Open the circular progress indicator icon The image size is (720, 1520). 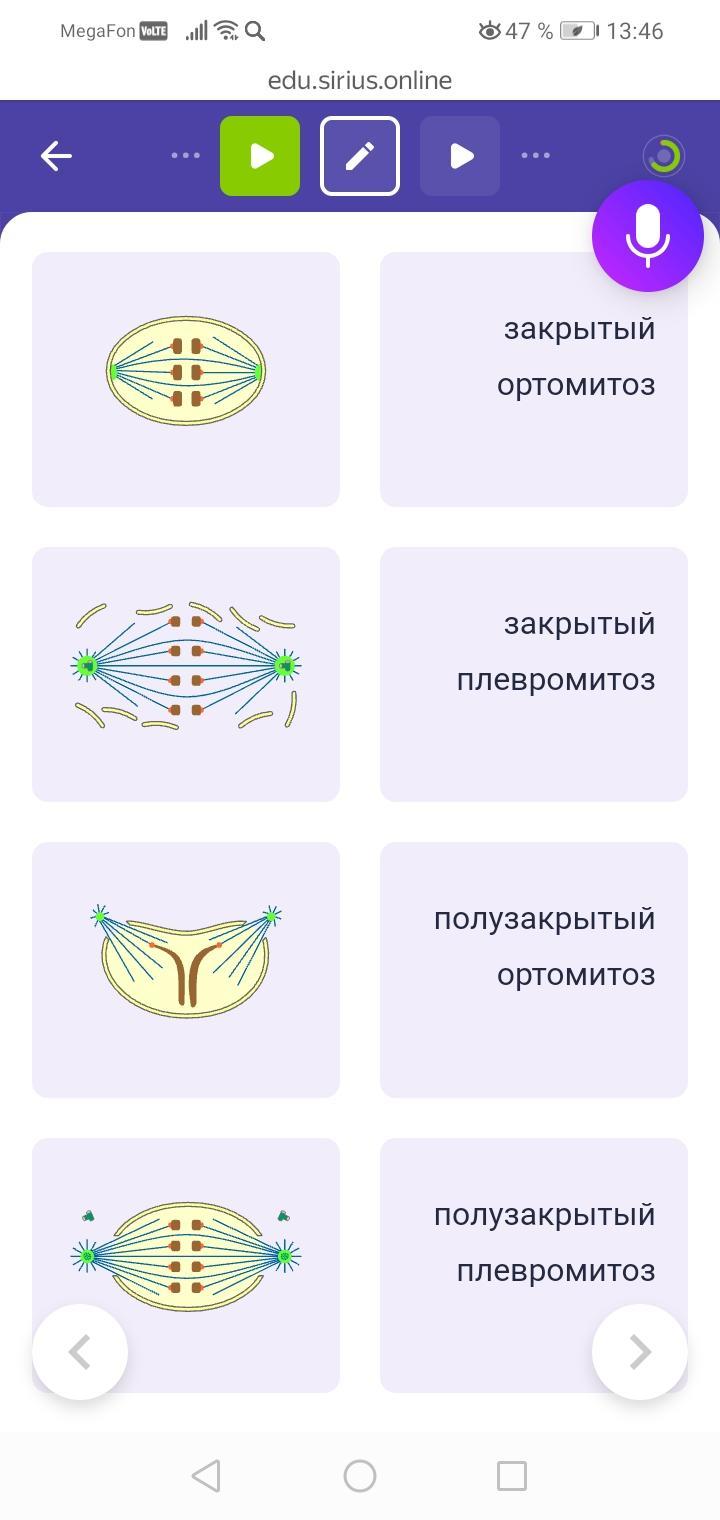tap(663, 157)
